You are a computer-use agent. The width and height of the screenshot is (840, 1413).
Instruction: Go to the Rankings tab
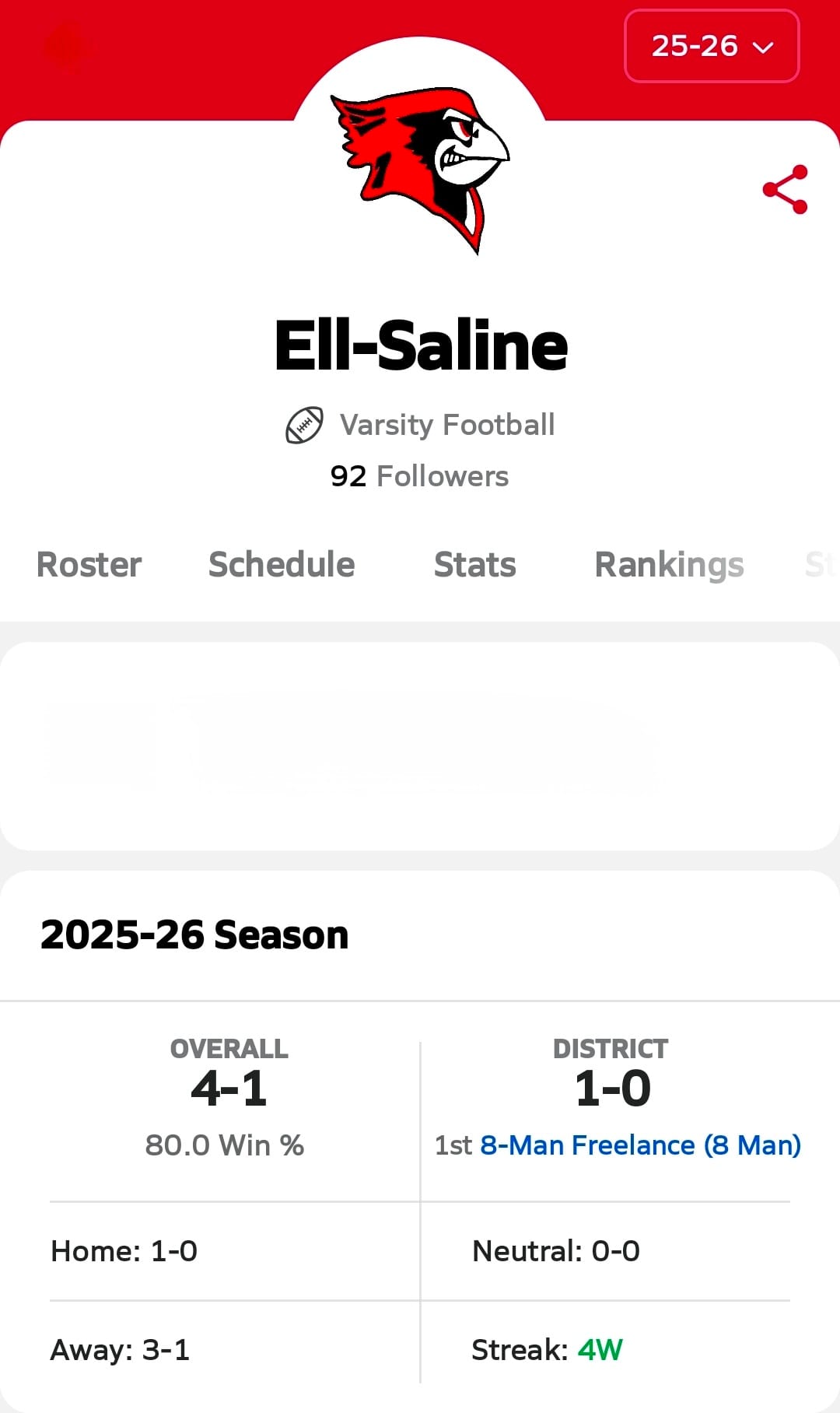tap(669, 565)
